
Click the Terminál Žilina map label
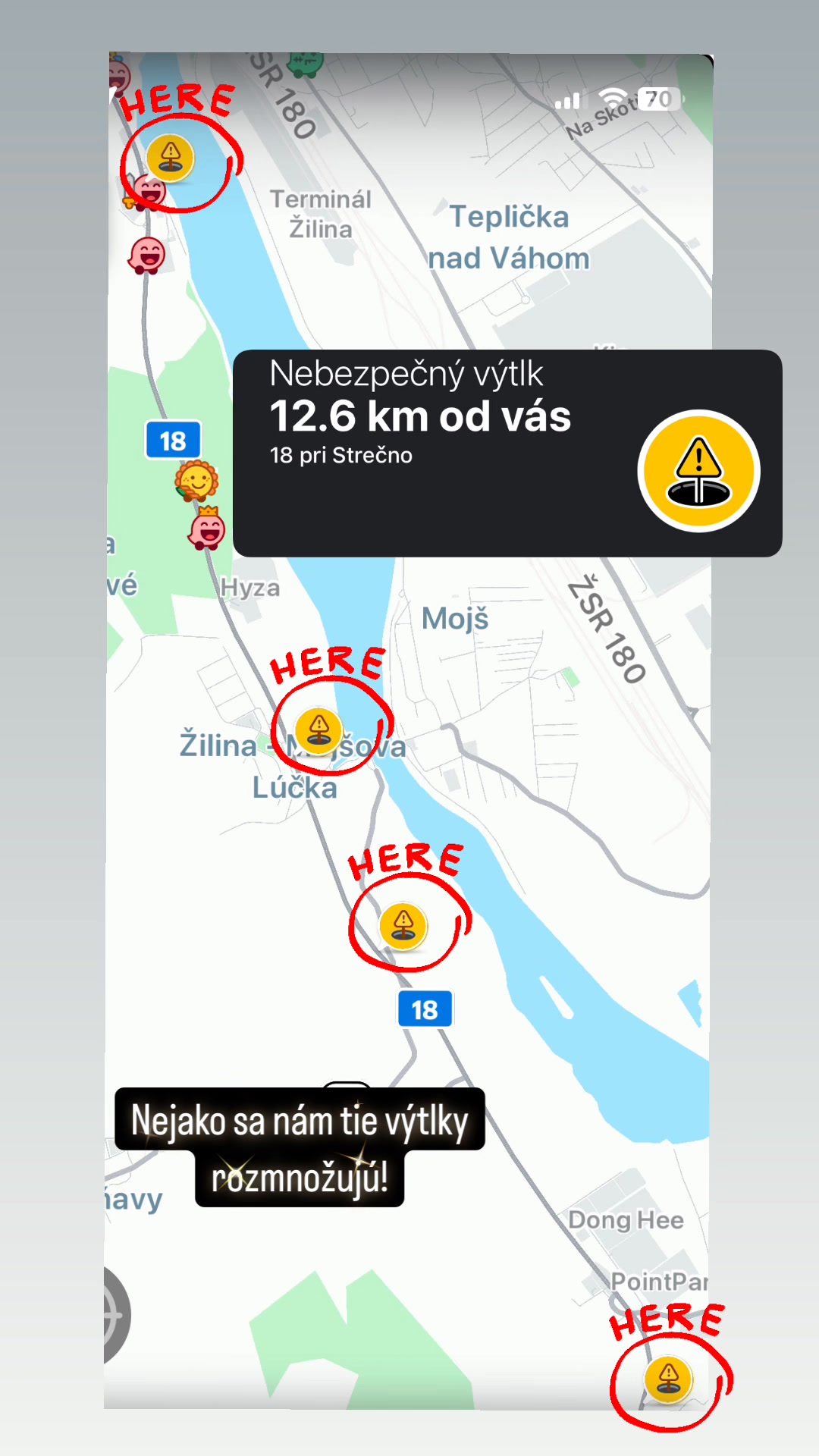tap(322, 214)
